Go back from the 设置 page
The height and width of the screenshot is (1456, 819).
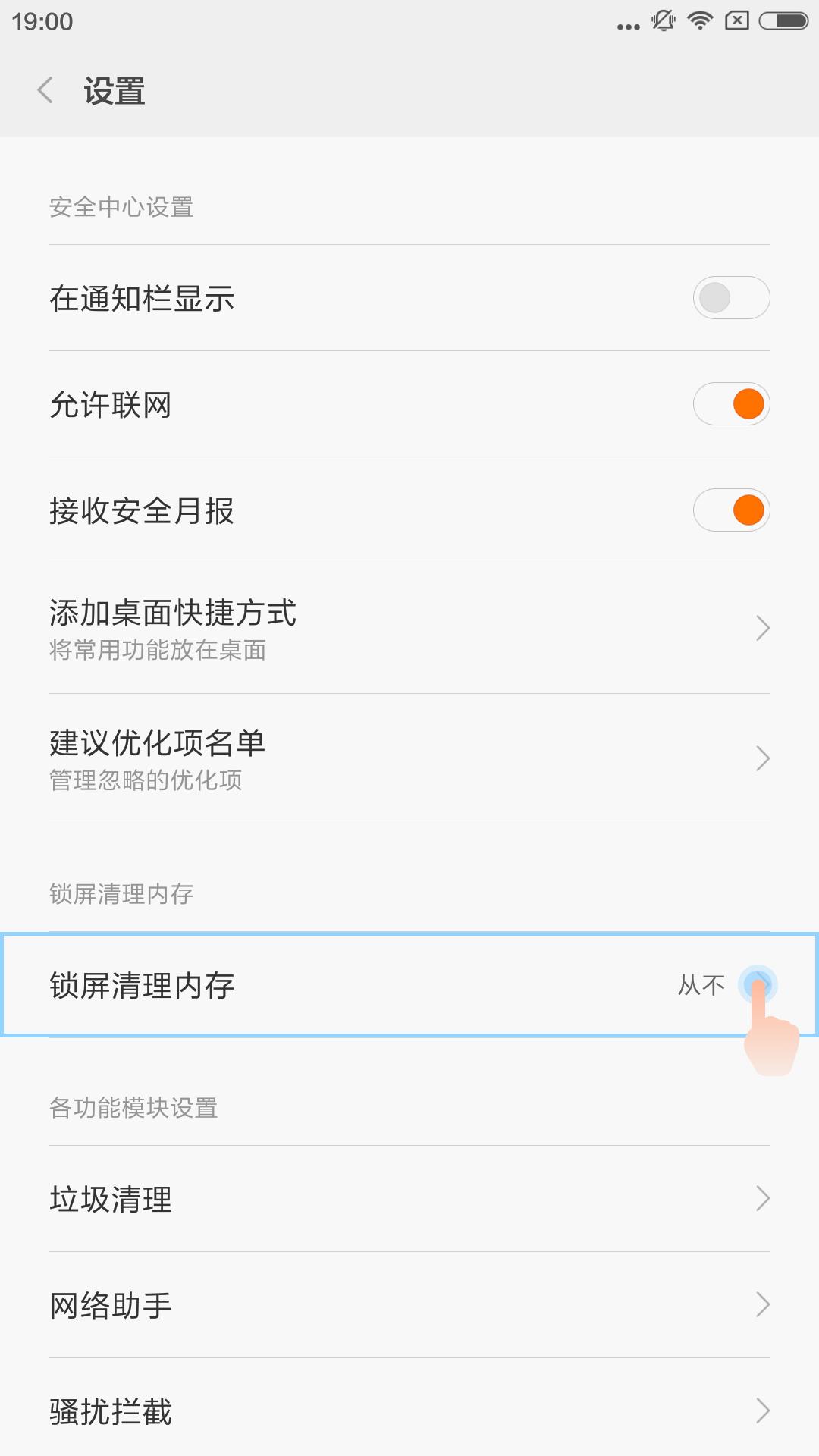(45, 90)
